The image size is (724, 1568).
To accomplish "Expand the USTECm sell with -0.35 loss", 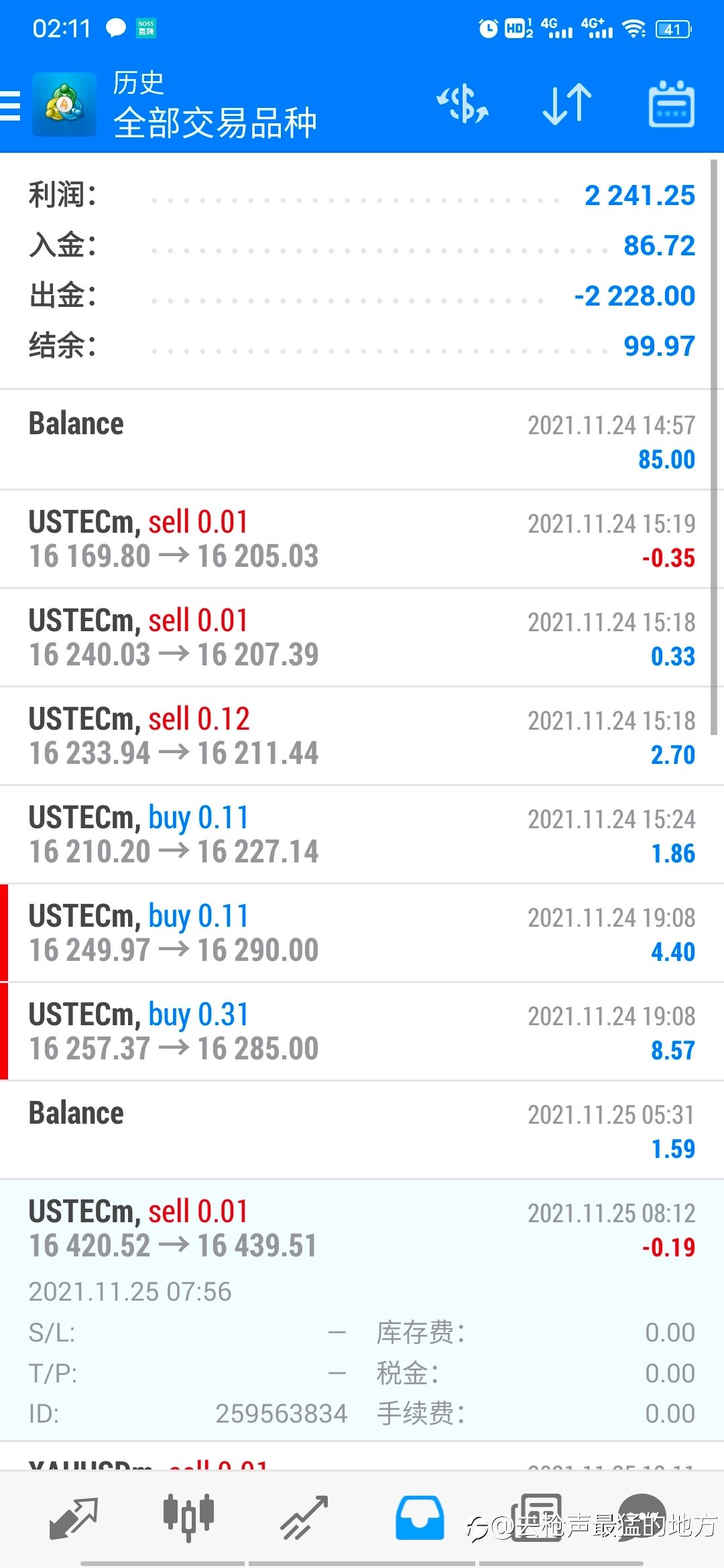I will (x=362, y=539).
